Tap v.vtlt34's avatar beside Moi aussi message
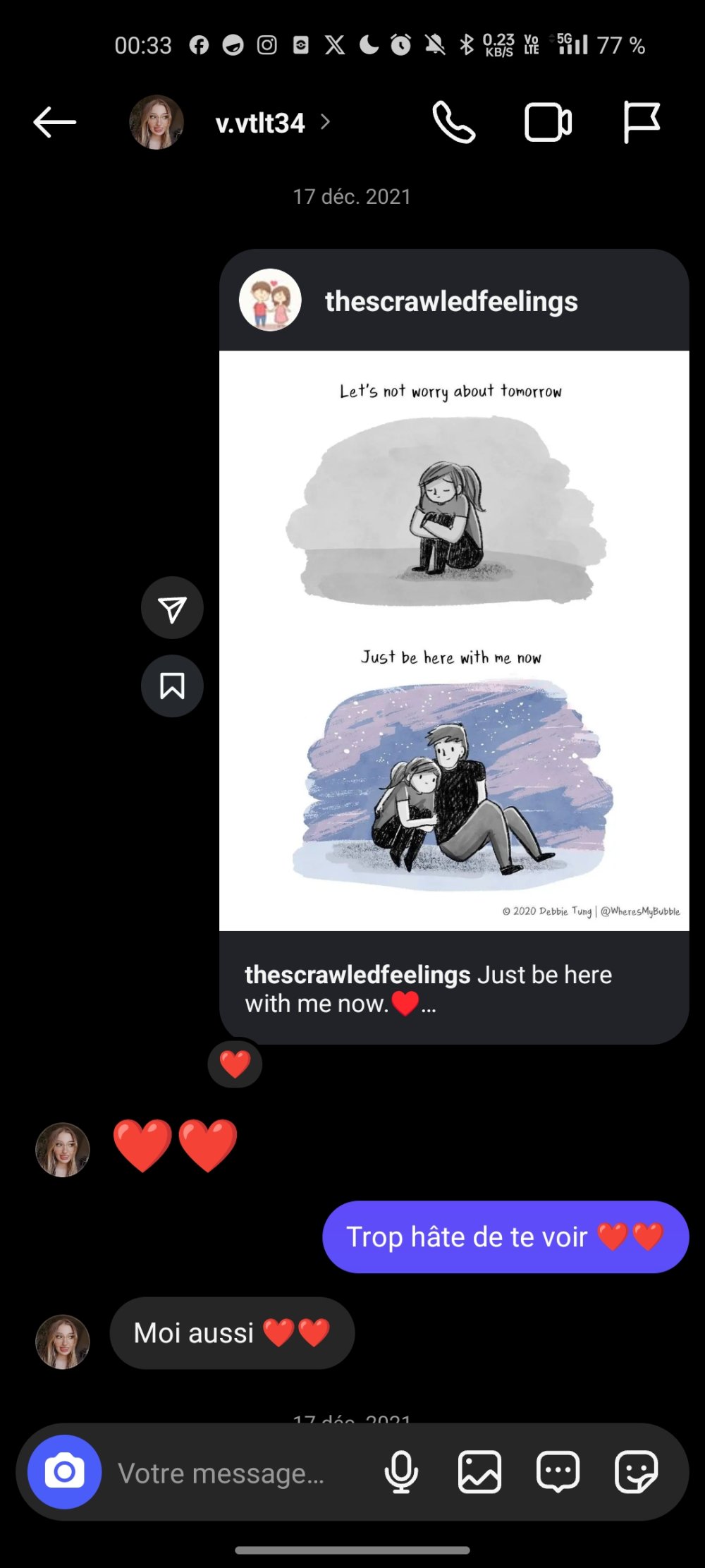Screen dimensions: 705x1568 [63, 1341]
